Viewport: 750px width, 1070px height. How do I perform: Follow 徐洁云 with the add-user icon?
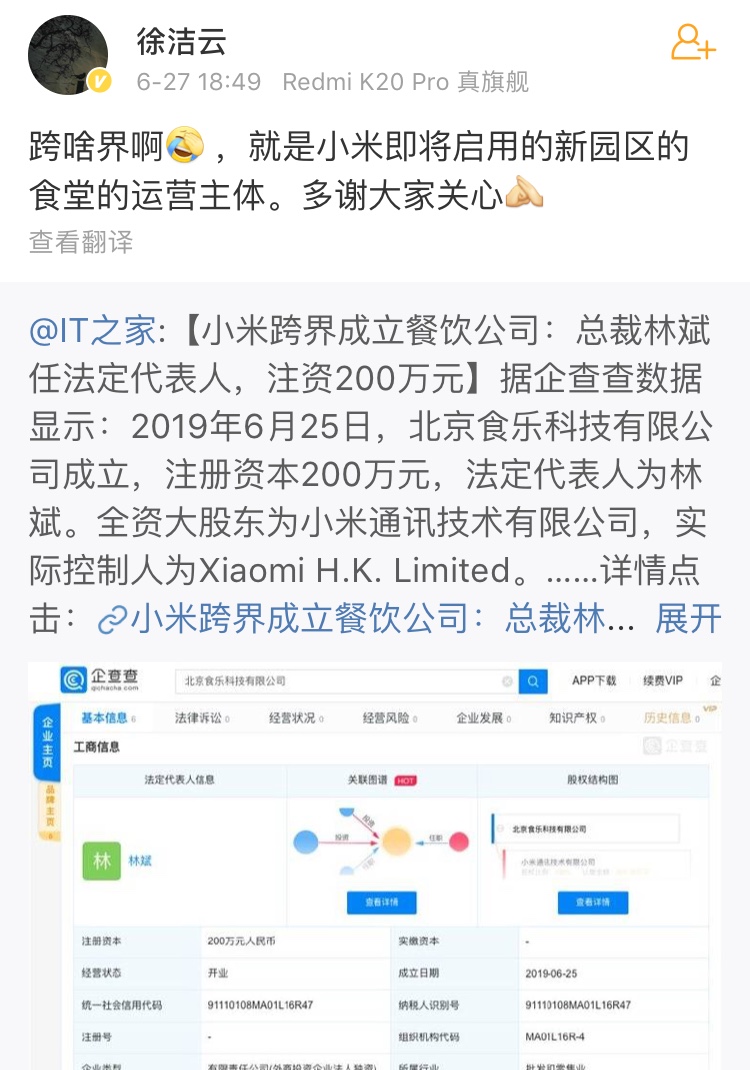(692, 42)
